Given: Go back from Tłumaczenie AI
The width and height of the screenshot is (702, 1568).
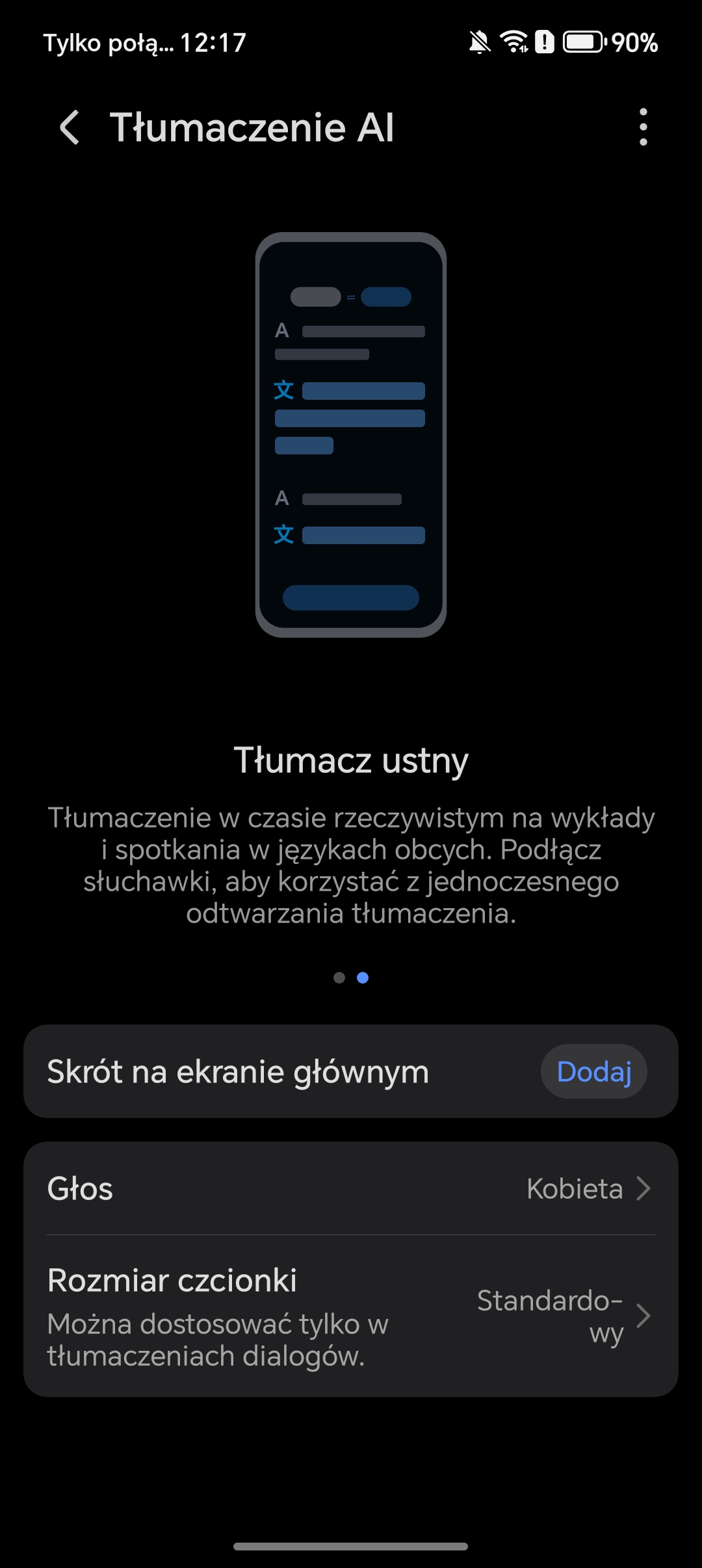Looking at the screenshot, I should [70, 127].
